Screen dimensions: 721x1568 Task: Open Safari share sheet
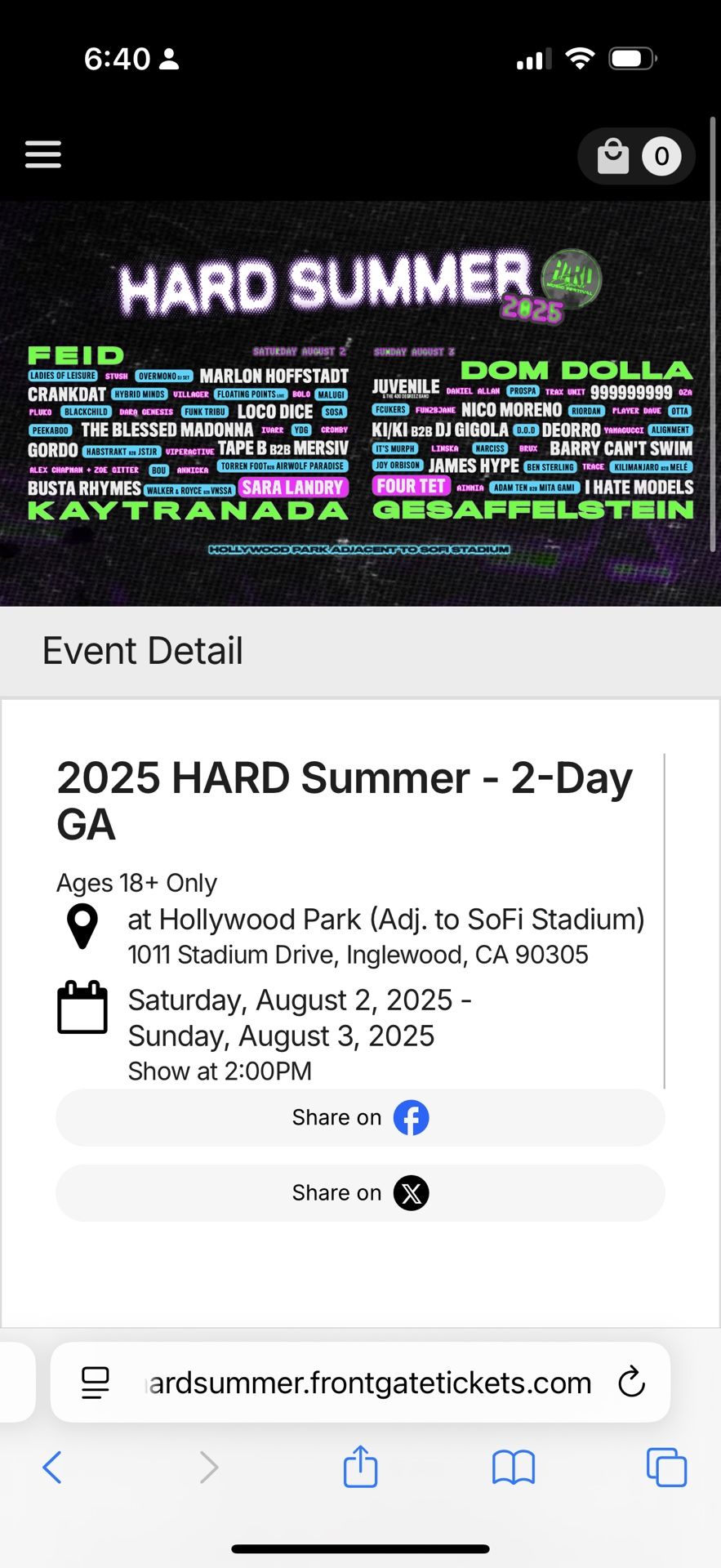pyautogui.click(x=360, y=1466)
